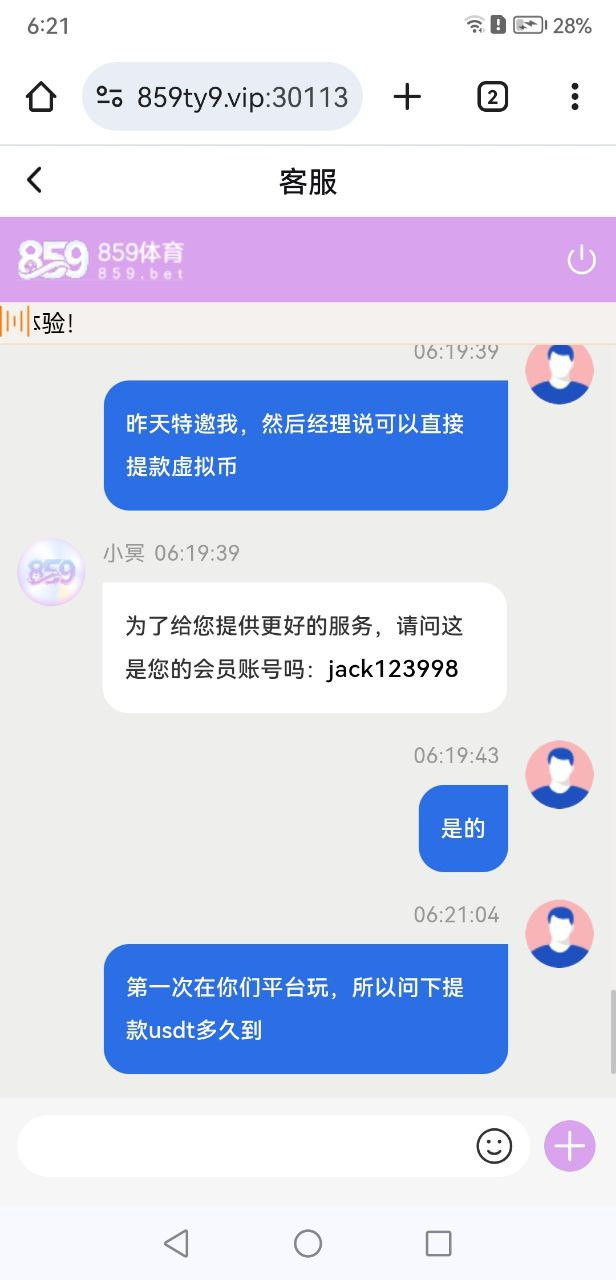Open a new browser tab
This screenshot has width=616, height=1280.
[x=407, y=97]
